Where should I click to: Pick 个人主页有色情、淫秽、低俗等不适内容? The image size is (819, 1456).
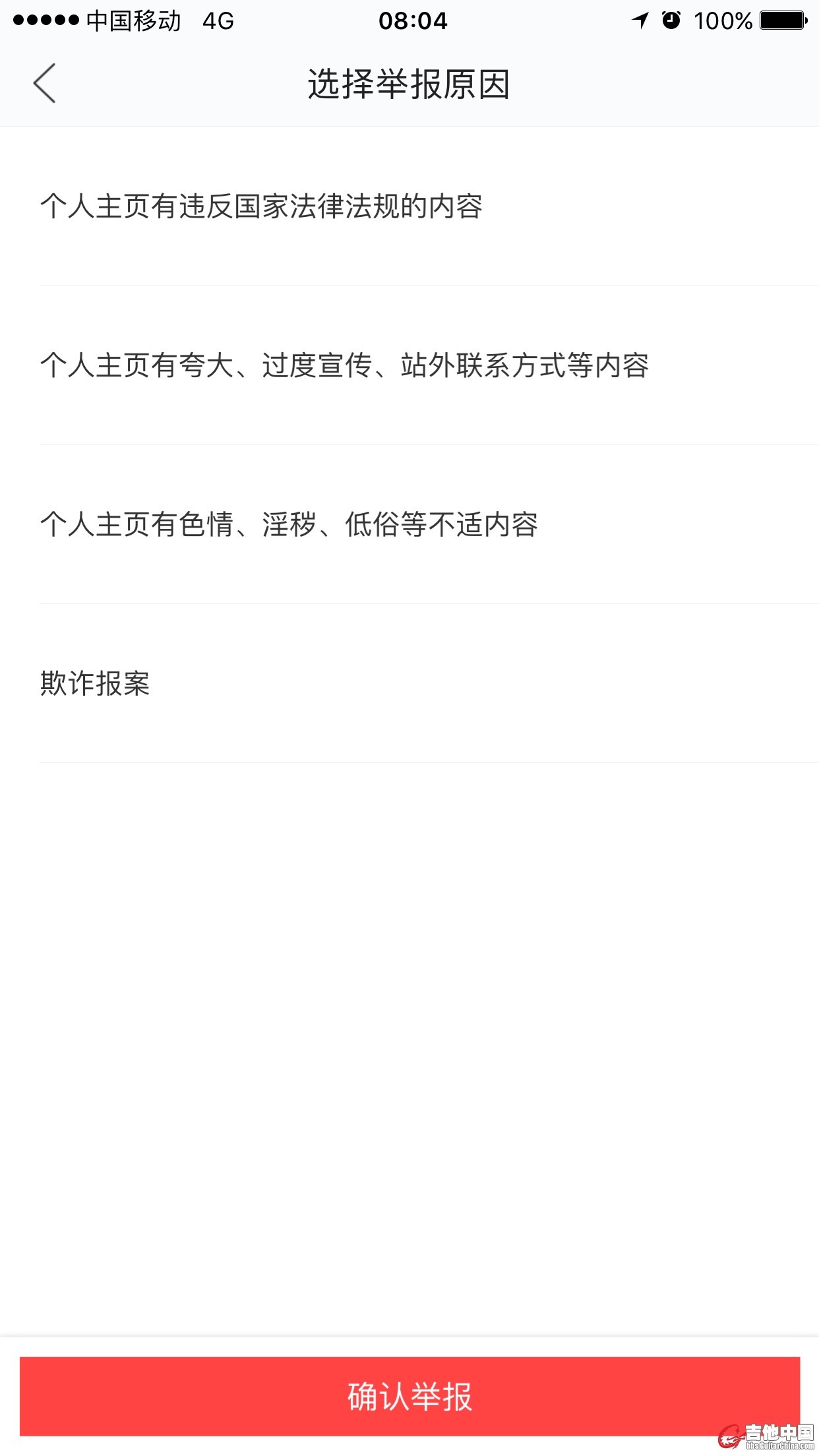[x=289, y=524]
